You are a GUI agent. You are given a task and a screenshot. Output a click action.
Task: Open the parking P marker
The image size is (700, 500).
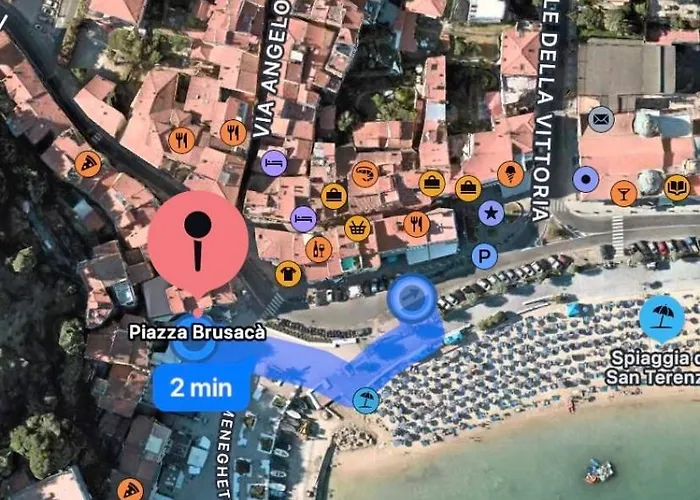(484, 257)
